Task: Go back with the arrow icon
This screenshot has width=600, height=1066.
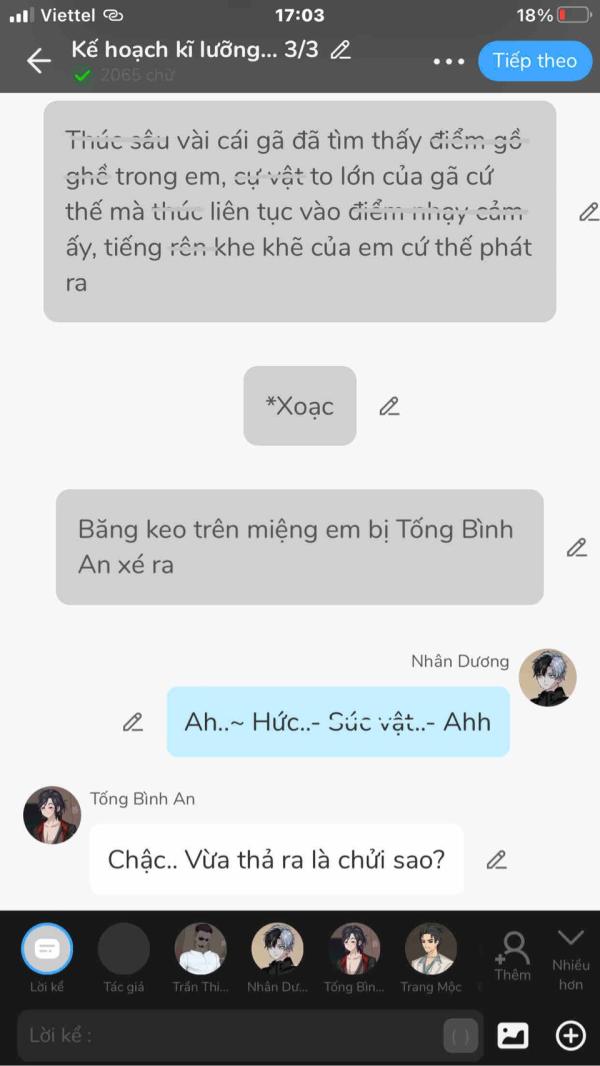Action: pos(39,61)
